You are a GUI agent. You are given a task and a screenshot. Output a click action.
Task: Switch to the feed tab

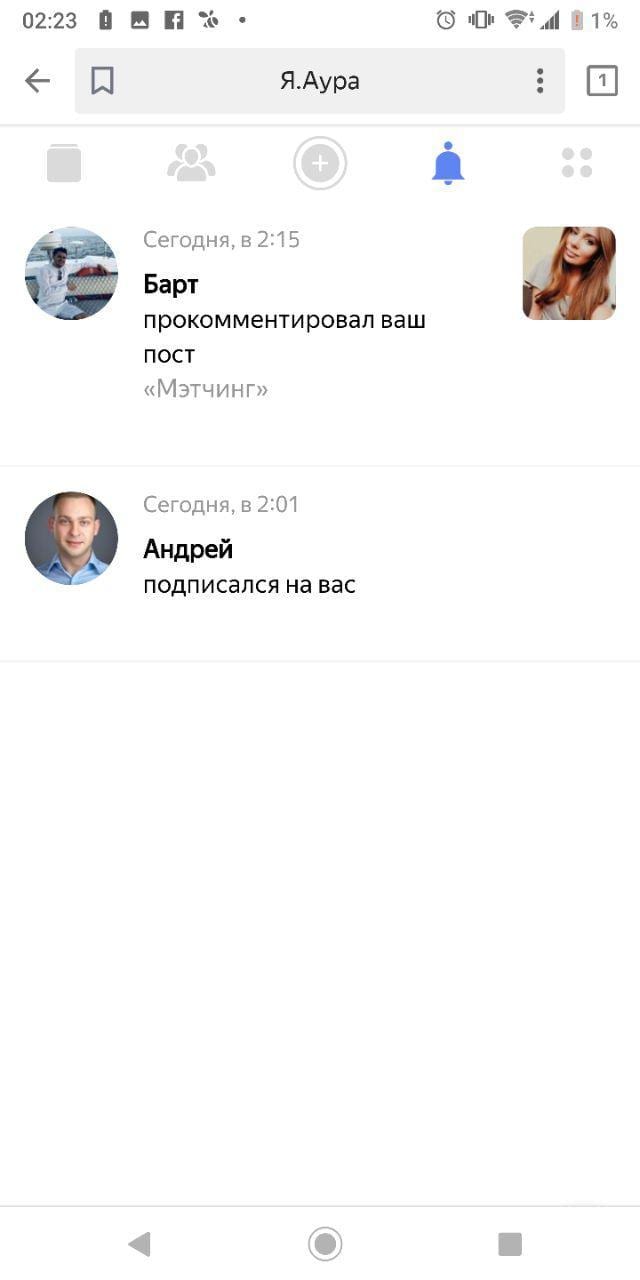[x=64, y=163]
